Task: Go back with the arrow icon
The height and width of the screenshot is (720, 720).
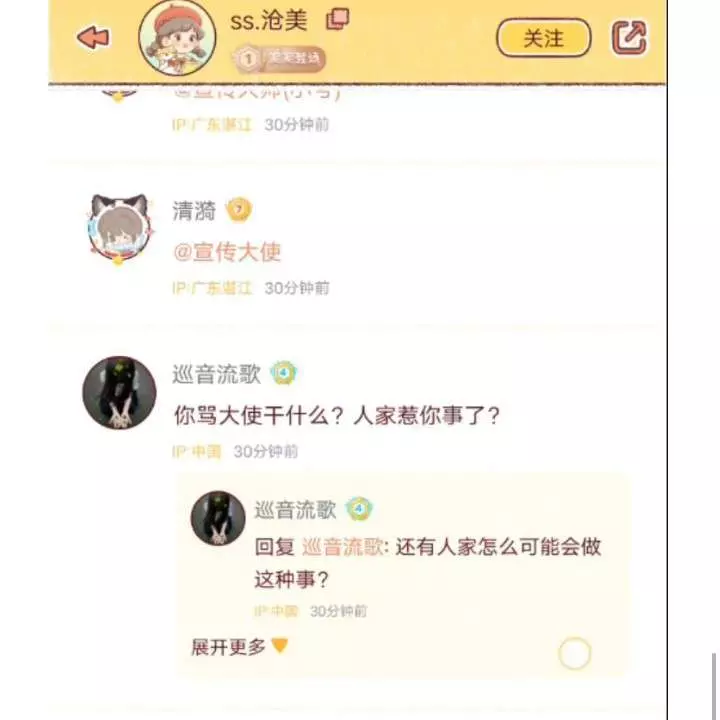Action: [93, 38]
